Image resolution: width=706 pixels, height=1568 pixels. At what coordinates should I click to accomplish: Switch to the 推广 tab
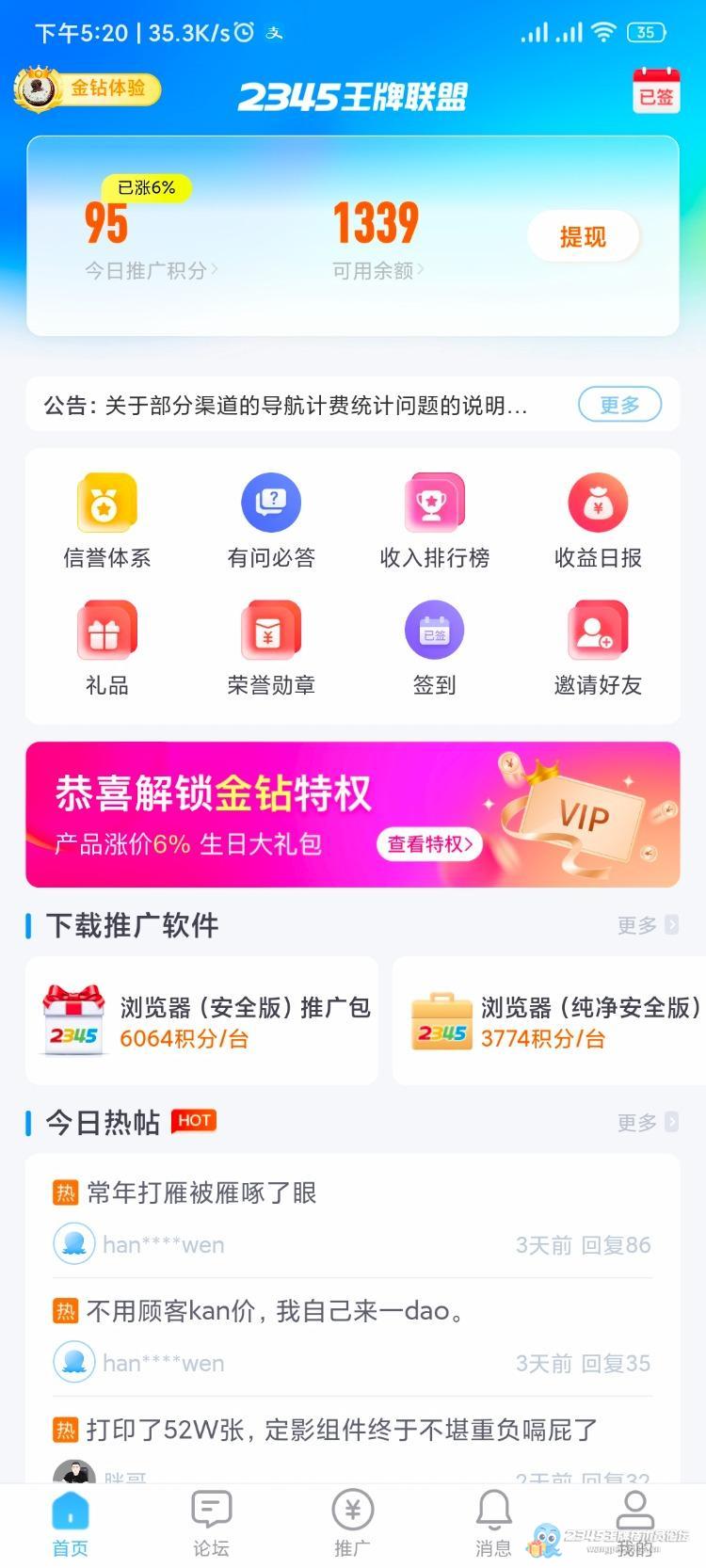[x=352, y=1523]
